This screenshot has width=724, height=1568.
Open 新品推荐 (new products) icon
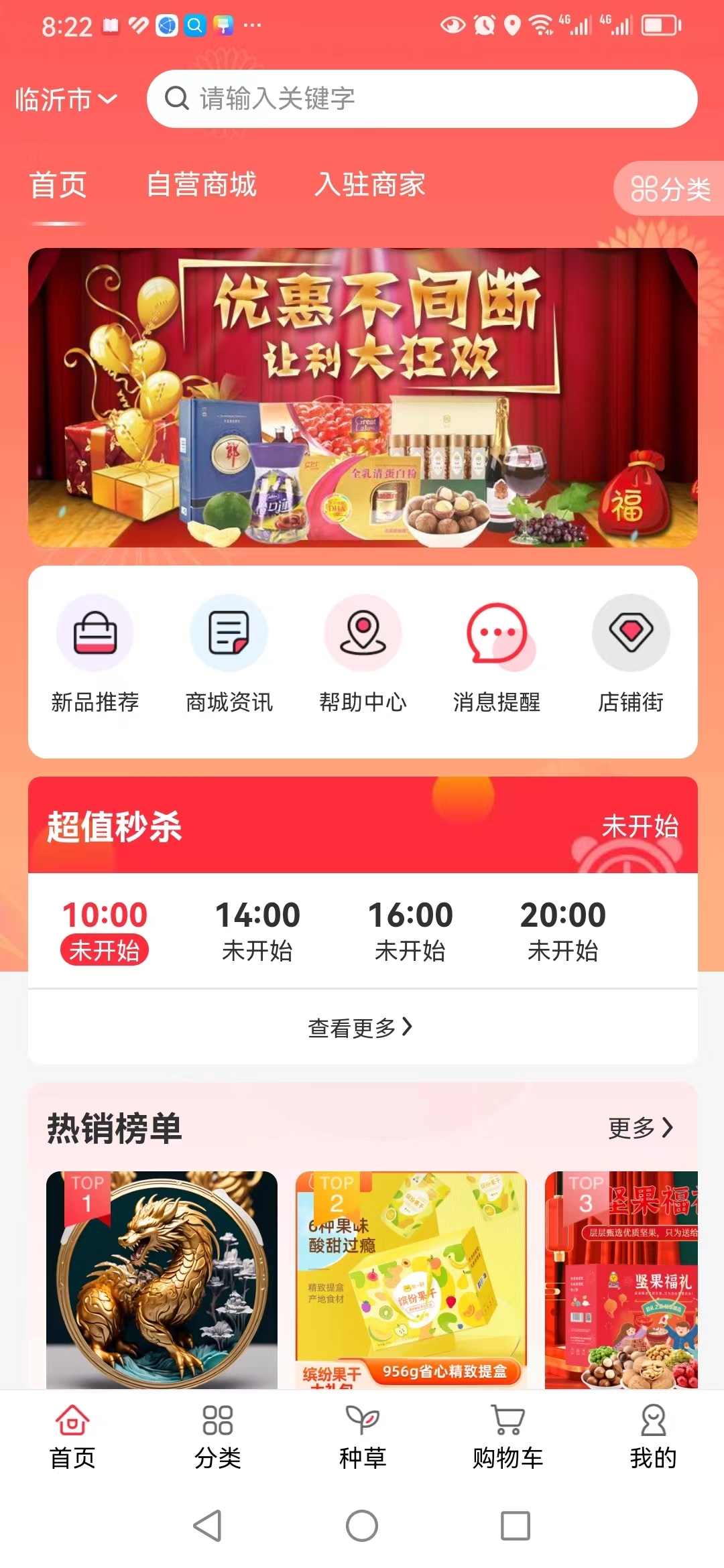95,633
